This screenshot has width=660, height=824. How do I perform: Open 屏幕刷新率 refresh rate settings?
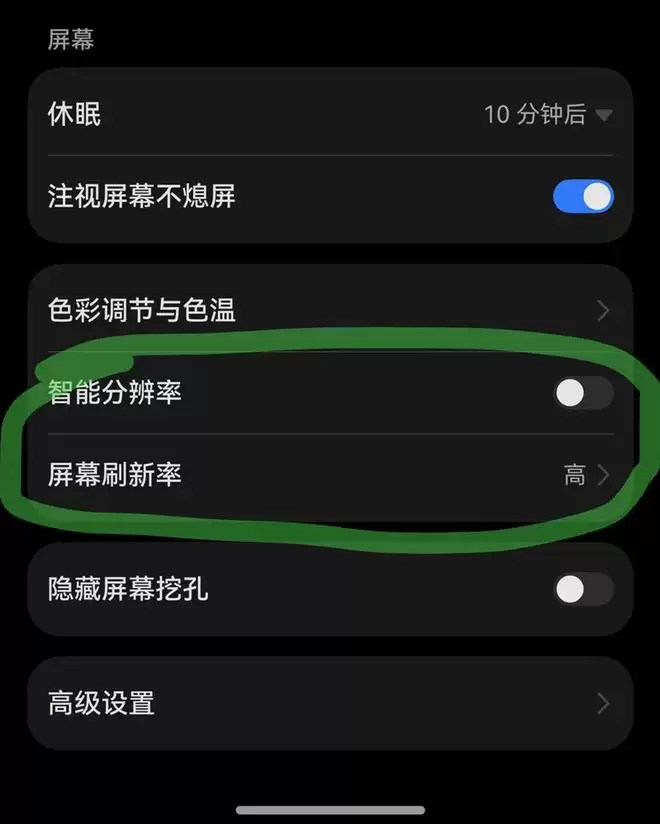click(330, 475)
